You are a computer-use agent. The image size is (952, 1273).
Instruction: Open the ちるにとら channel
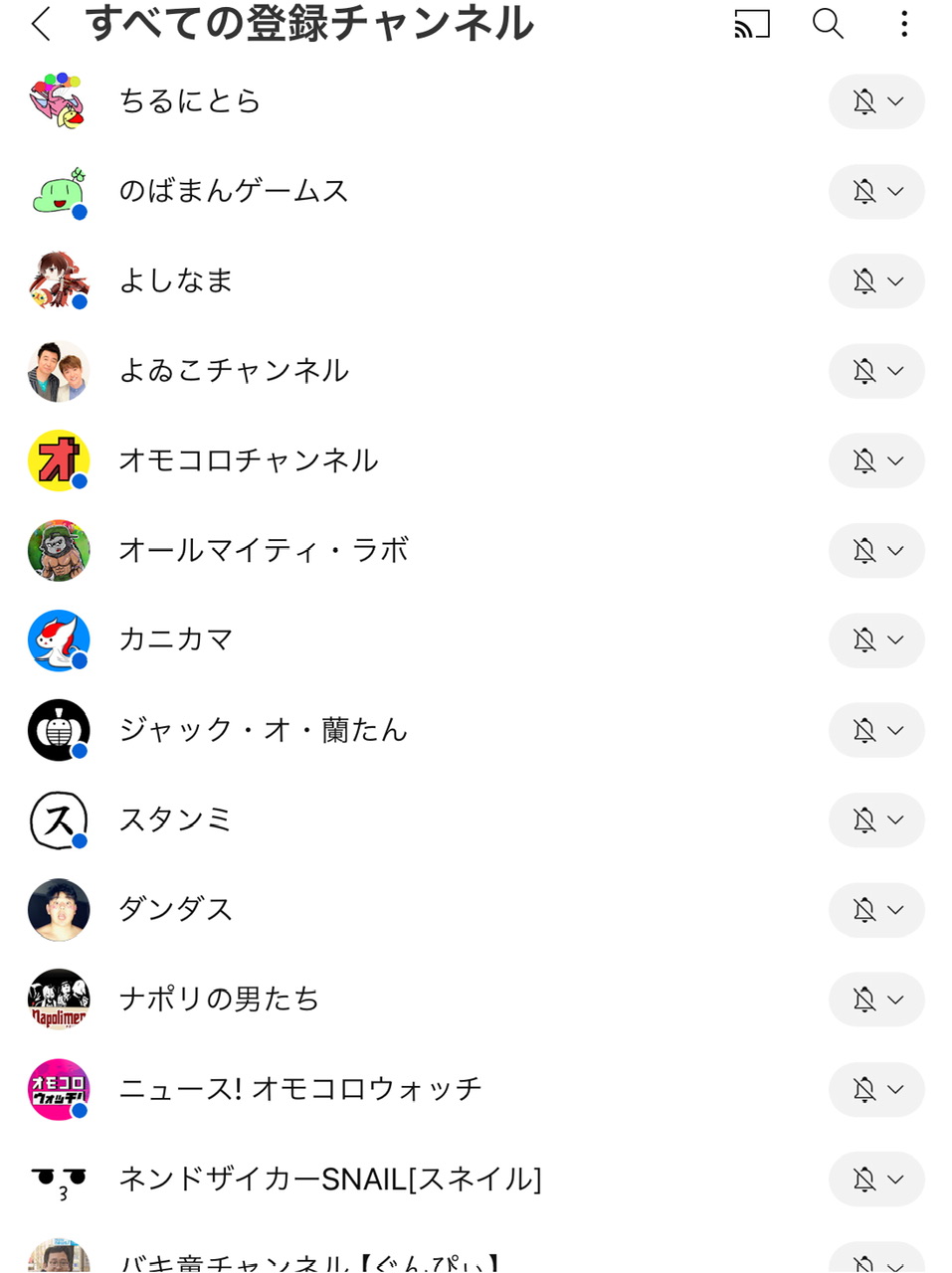pos(189,101)
